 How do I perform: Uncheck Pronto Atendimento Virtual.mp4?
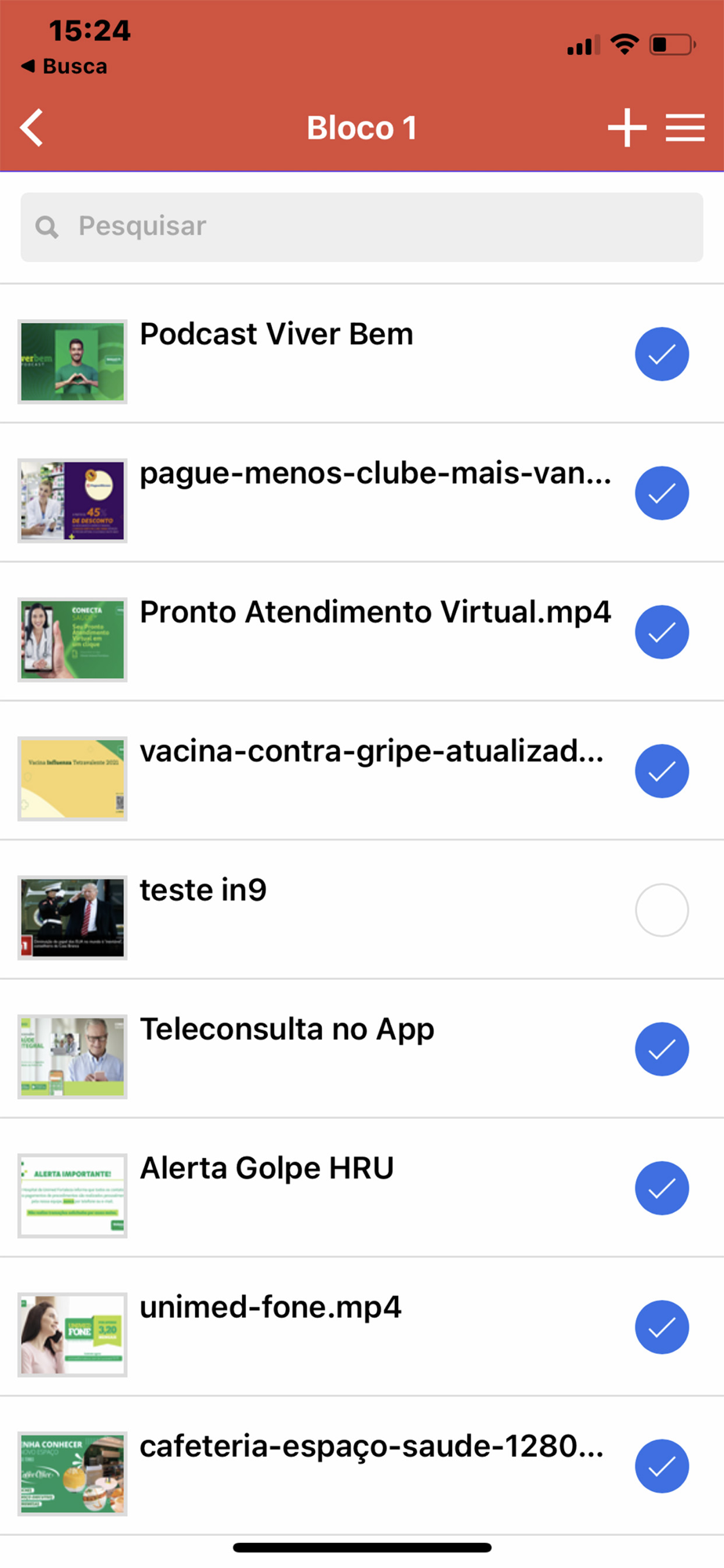click(662, 632)
